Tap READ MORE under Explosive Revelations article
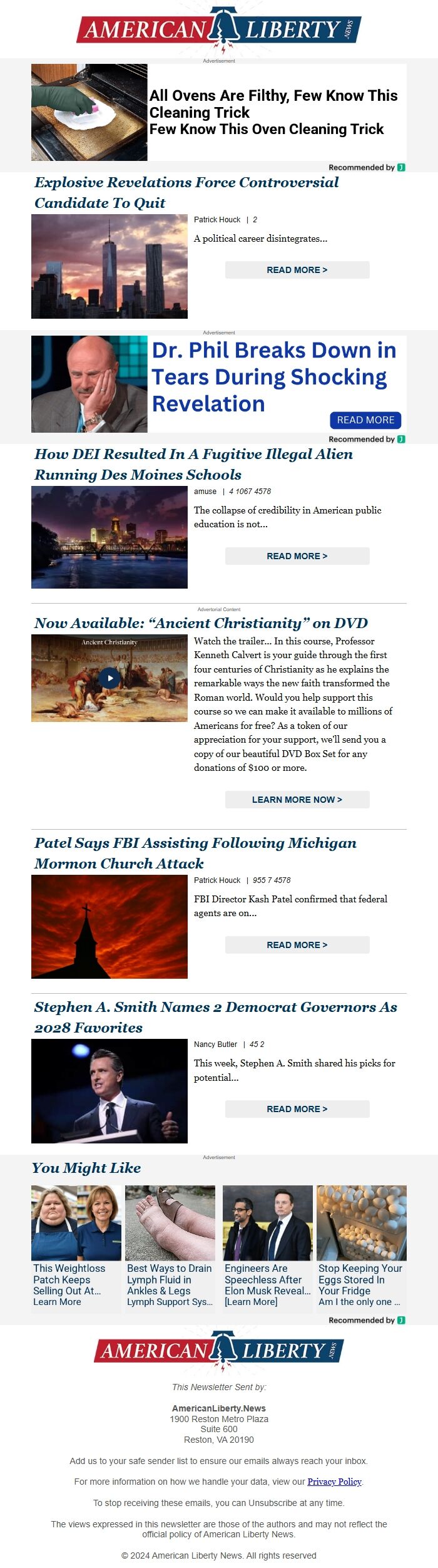Viewport: 438px width, 1568px height. (297, 270)
